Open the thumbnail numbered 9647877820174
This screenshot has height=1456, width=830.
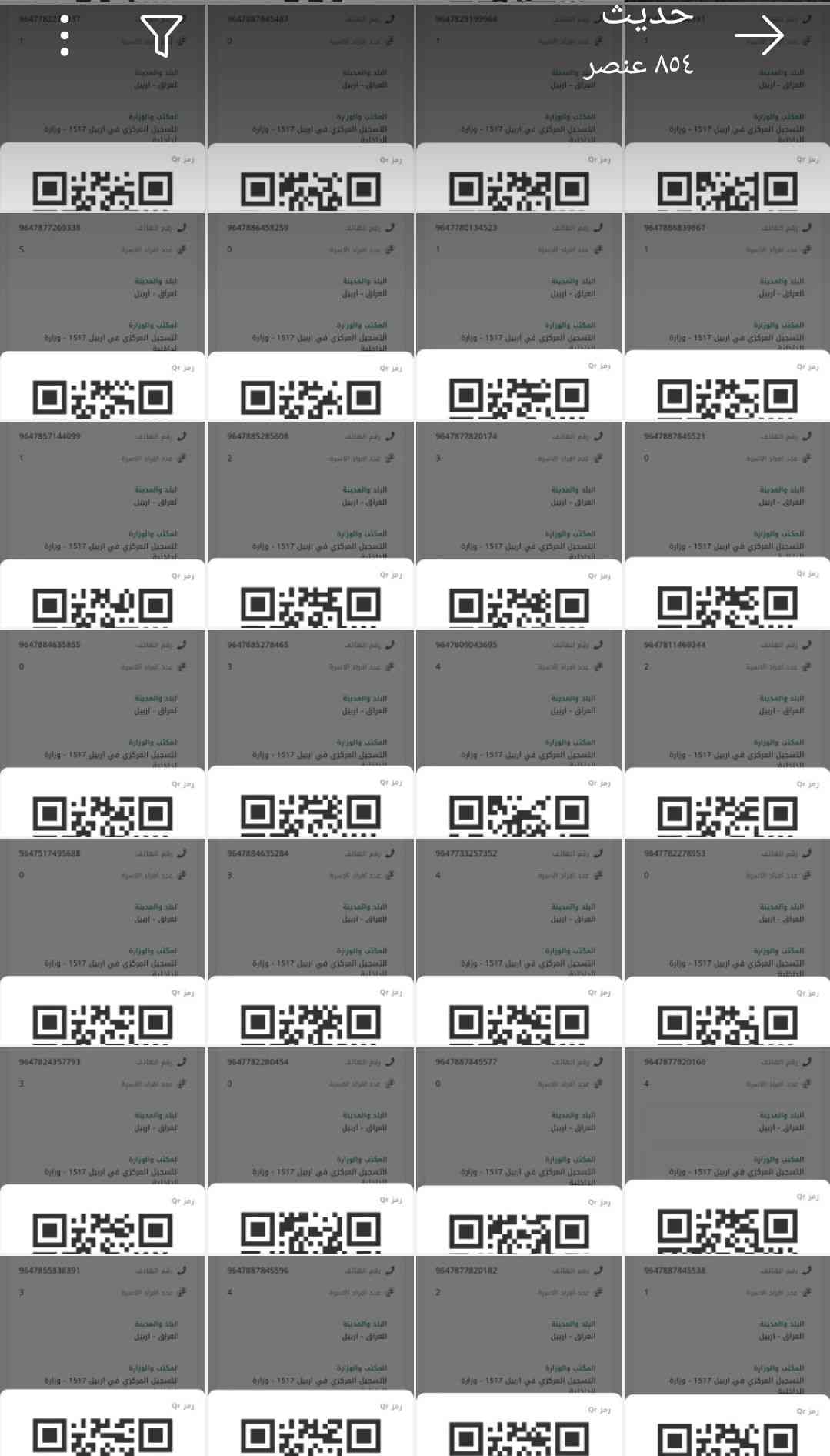(519, 526)
